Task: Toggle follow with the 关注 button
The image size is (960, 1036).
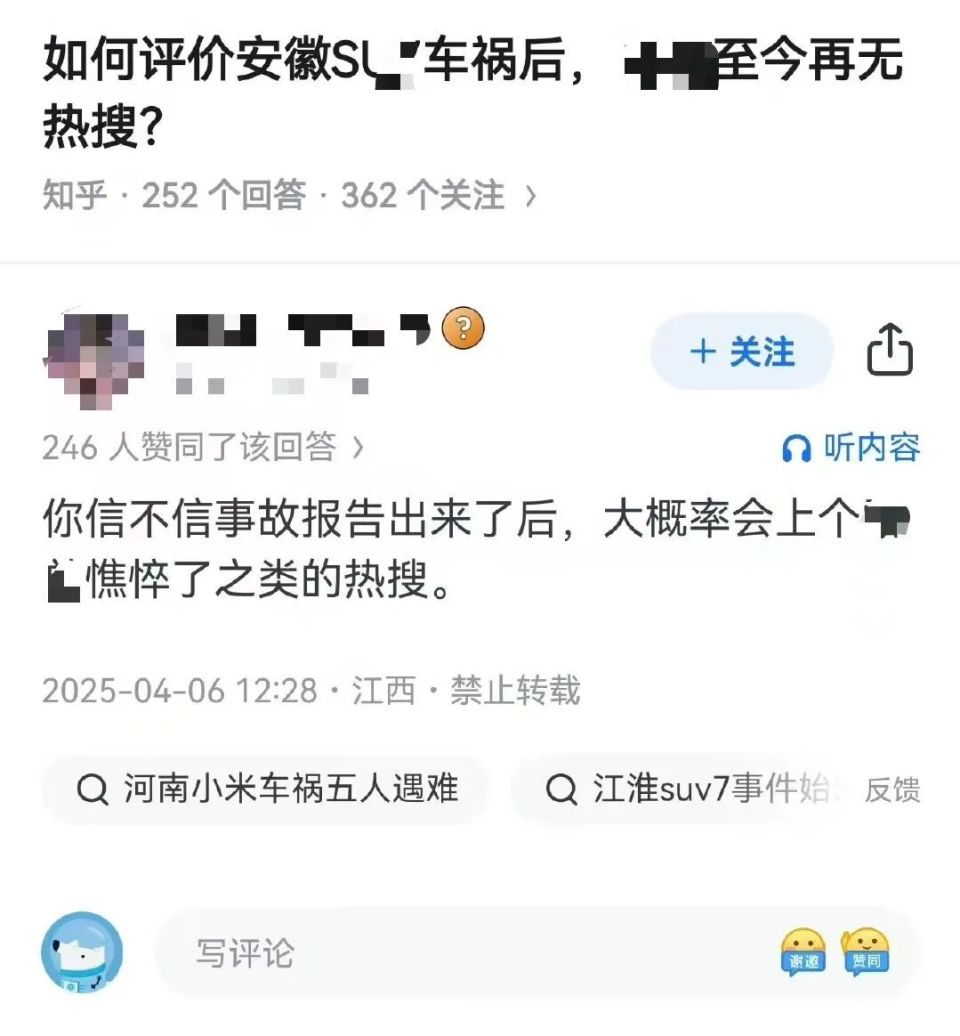Action: [x=741, y=352]
